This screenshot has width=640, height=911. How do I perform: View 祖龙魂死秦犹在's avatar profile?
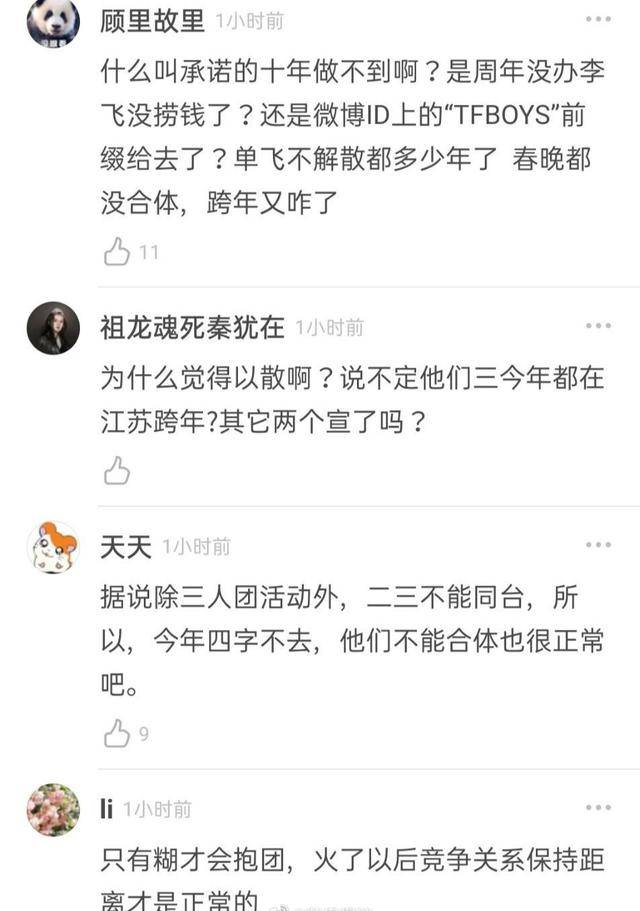[53, 328]
